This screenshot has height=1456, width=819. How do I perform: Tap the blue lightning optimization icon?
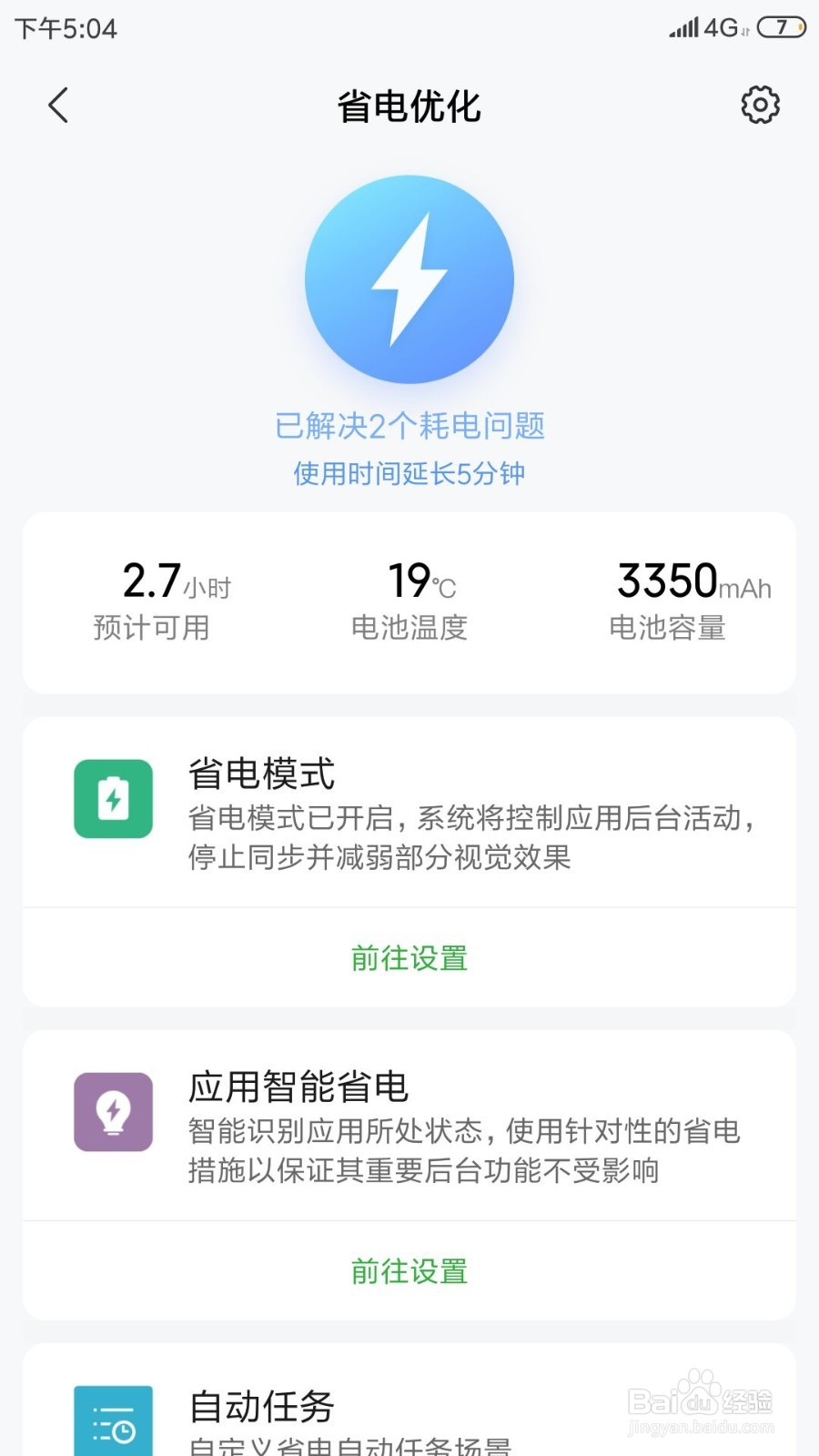tap(409, 279)
